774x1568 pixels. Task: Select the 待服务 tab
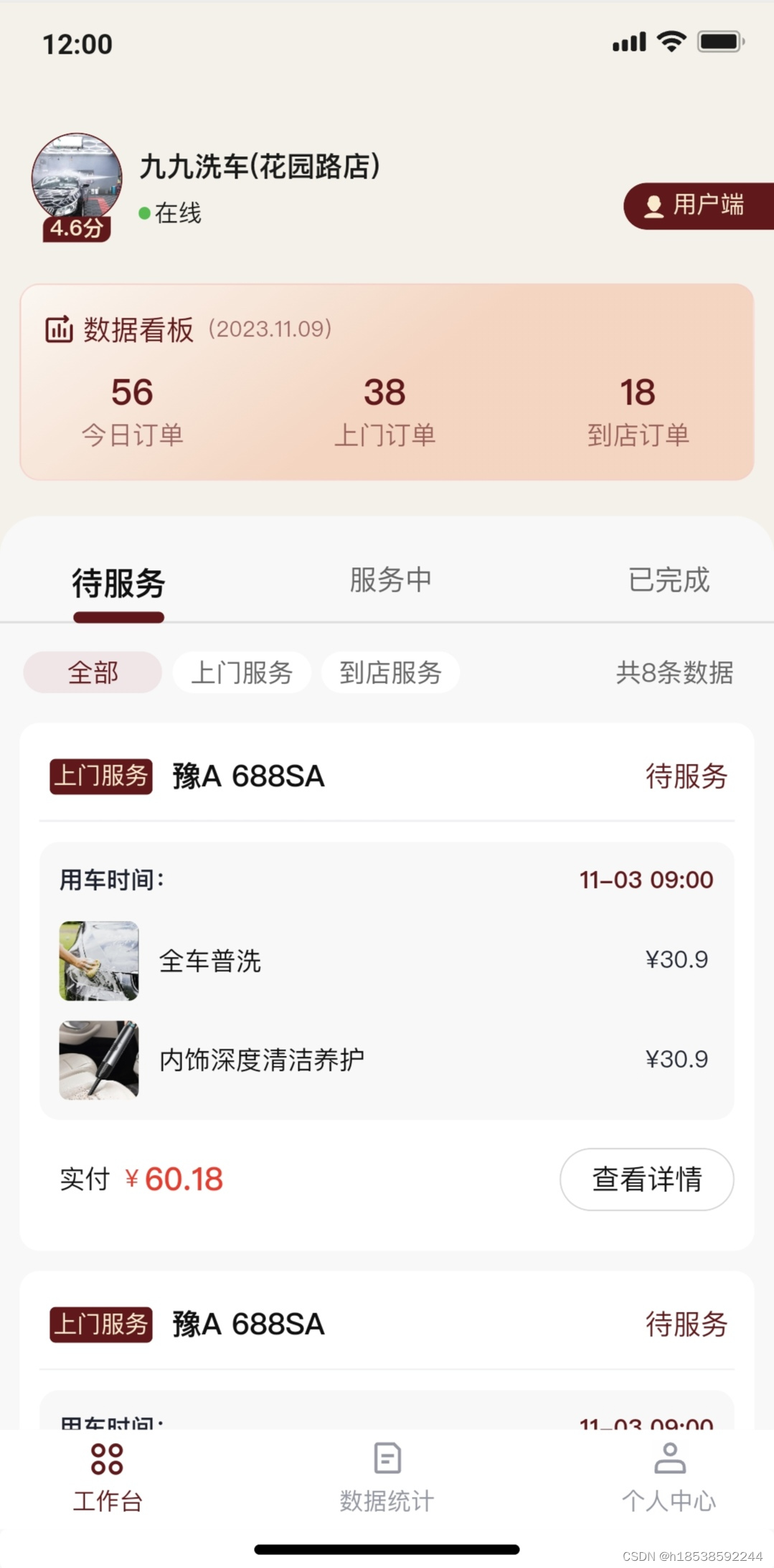point(118,582)
